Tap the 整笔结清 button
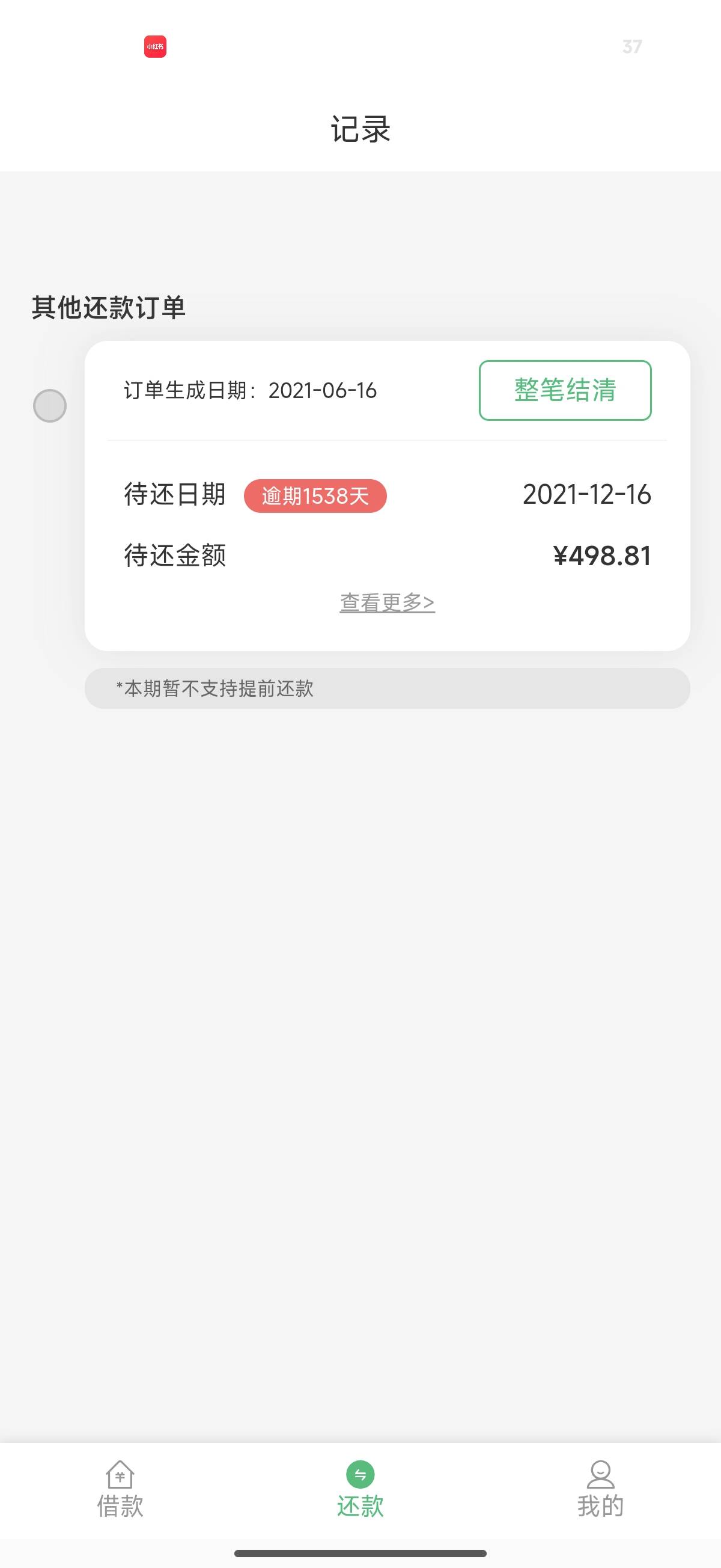The image size is (721, 1568). tap(565, 390)
